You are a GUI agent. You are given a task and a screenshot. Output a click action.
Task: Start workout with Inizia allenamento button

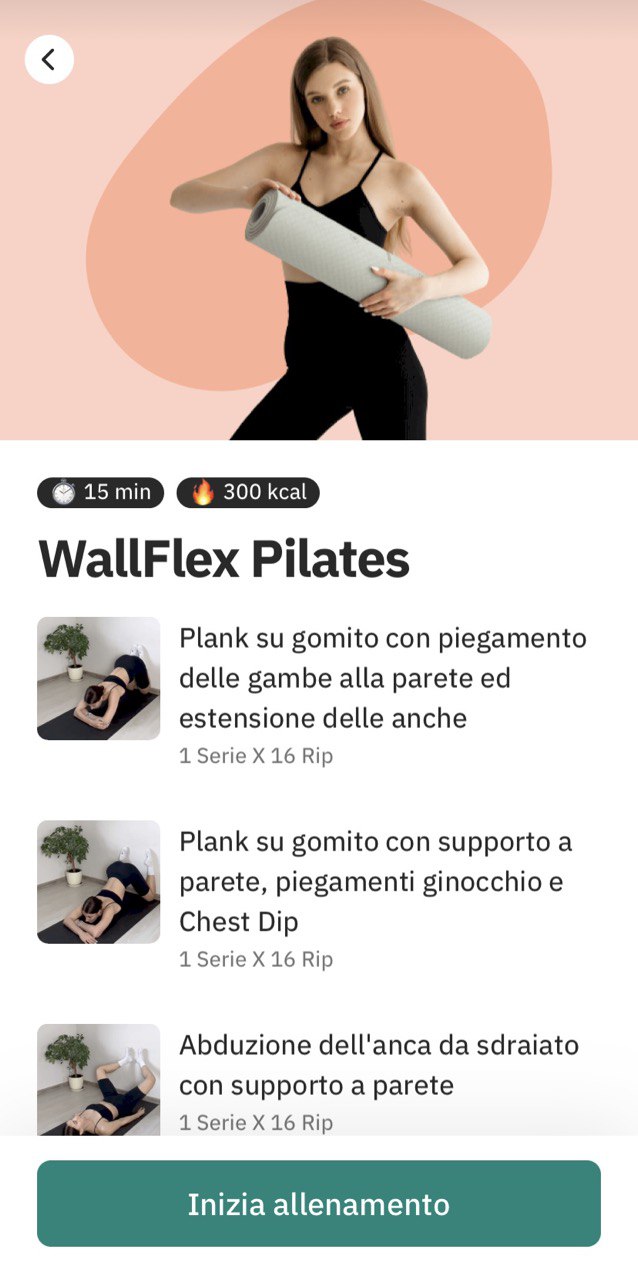tap(319, 1203)
